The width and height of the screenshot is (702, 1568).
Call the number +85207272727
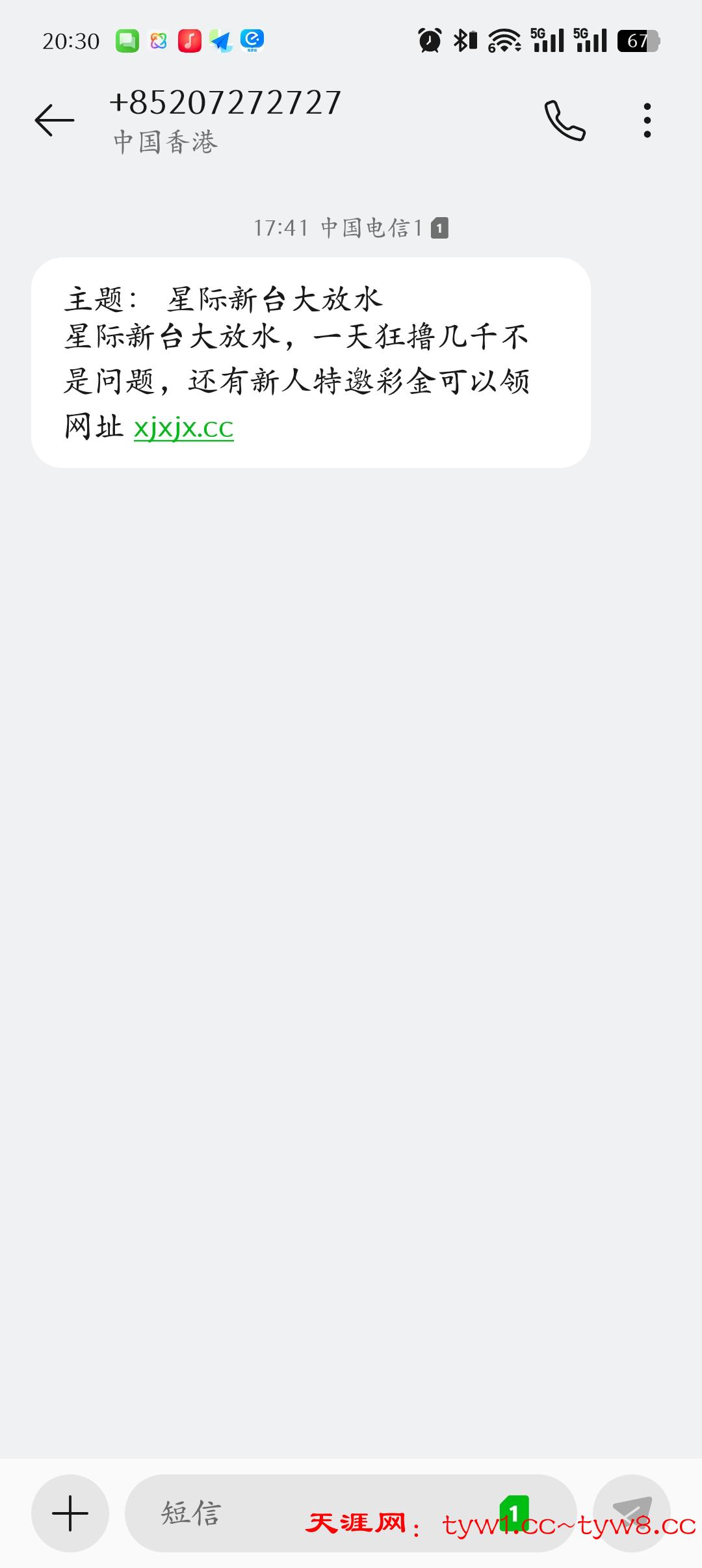click(x=564, y=120)
